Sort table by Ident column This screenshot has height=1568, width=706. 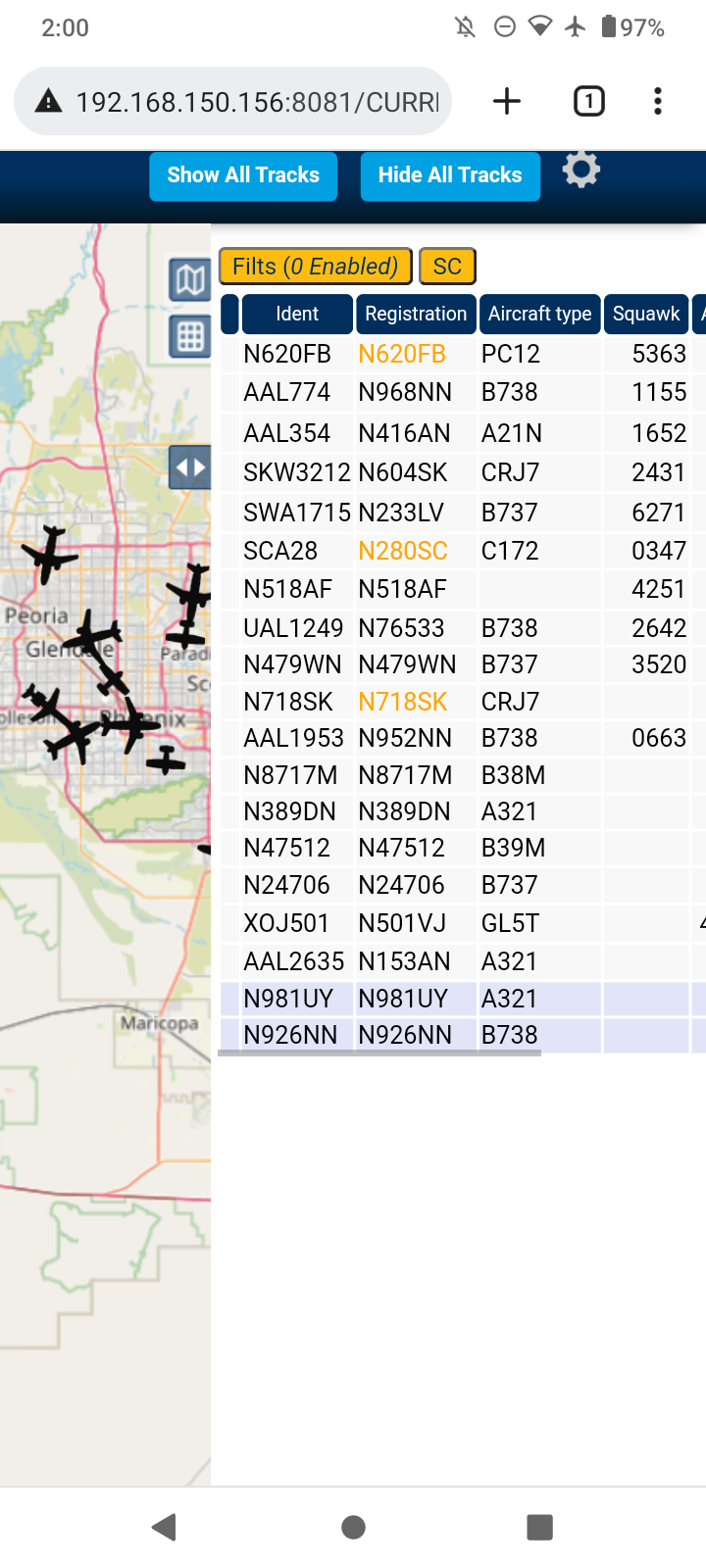(297, 314)
